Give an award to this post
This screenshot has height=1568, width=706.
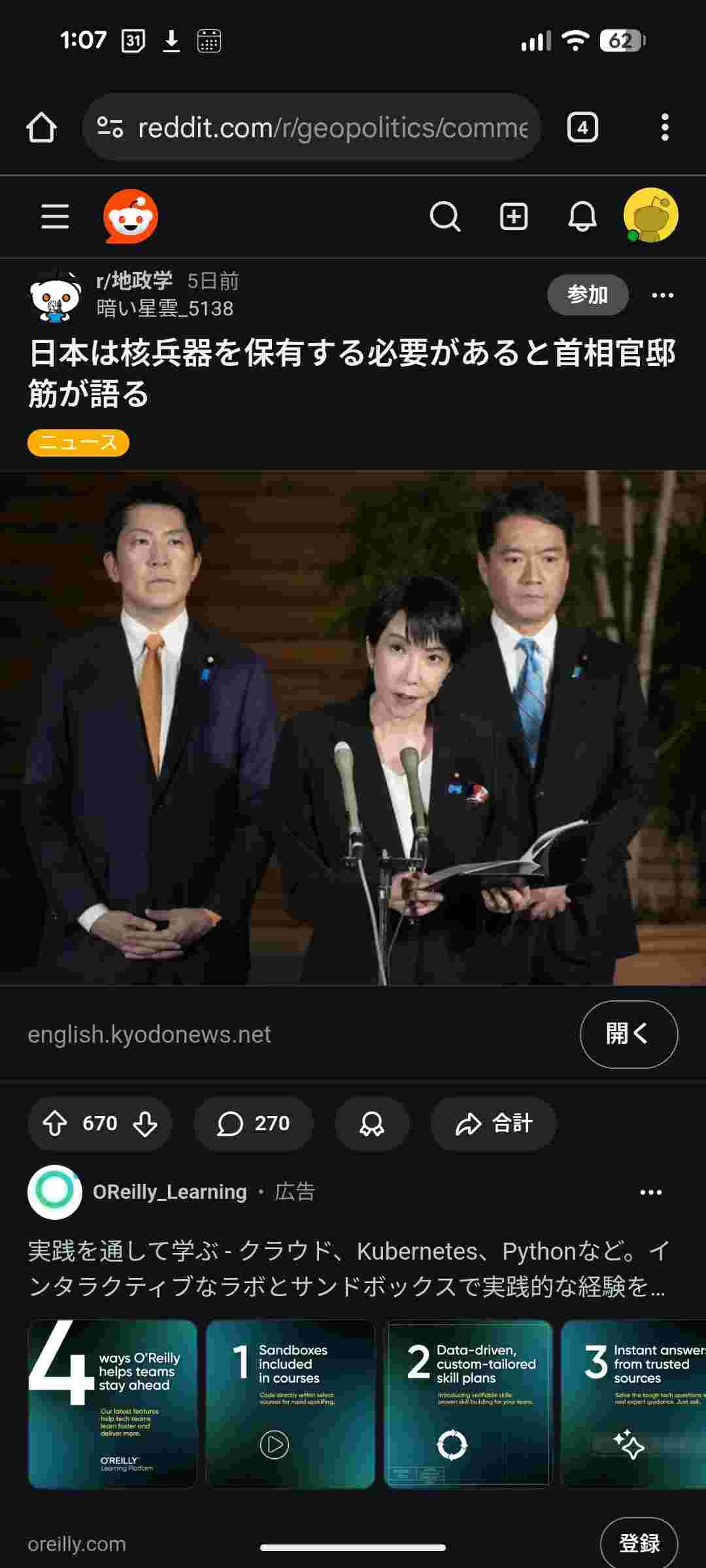372,1123
